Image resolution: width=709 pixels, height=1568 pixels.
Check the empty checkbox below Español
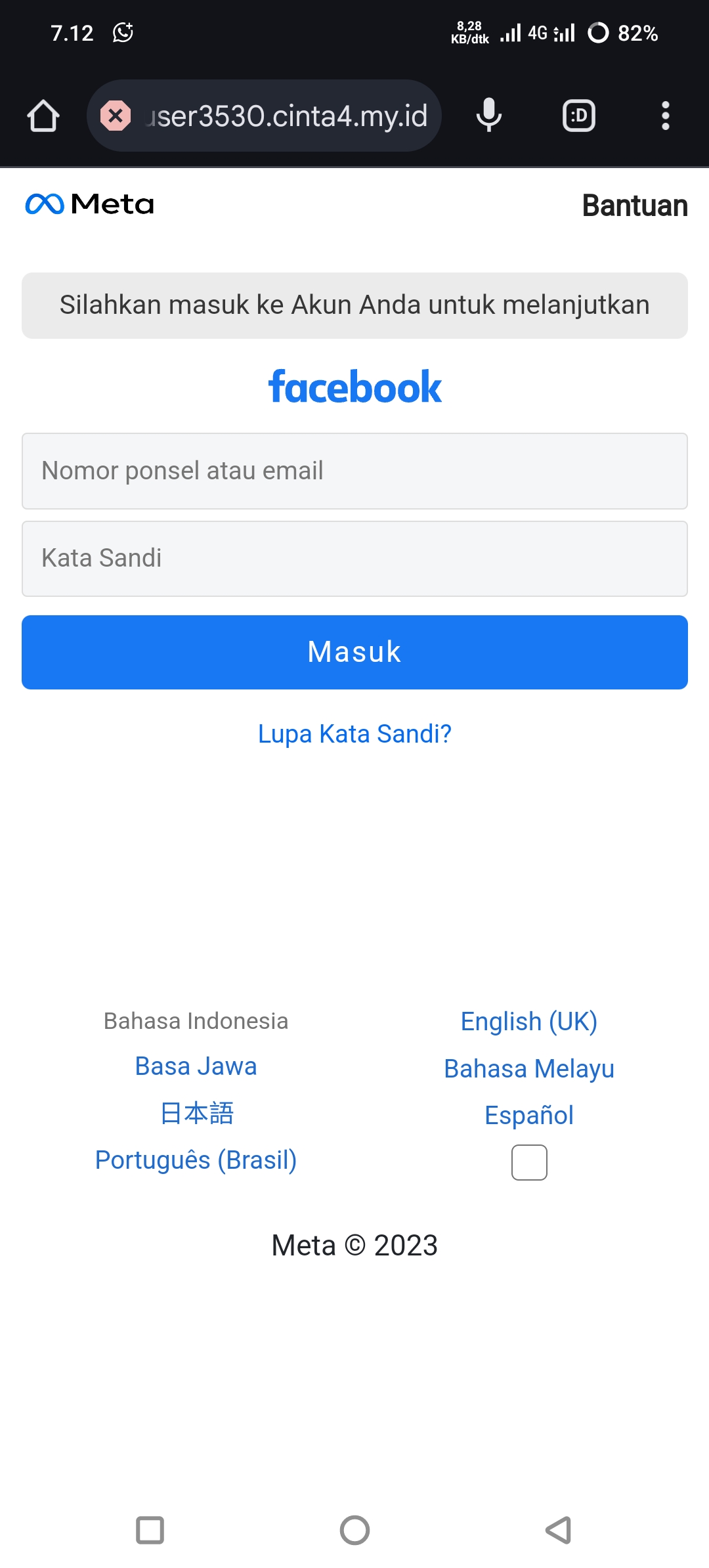529,1162
